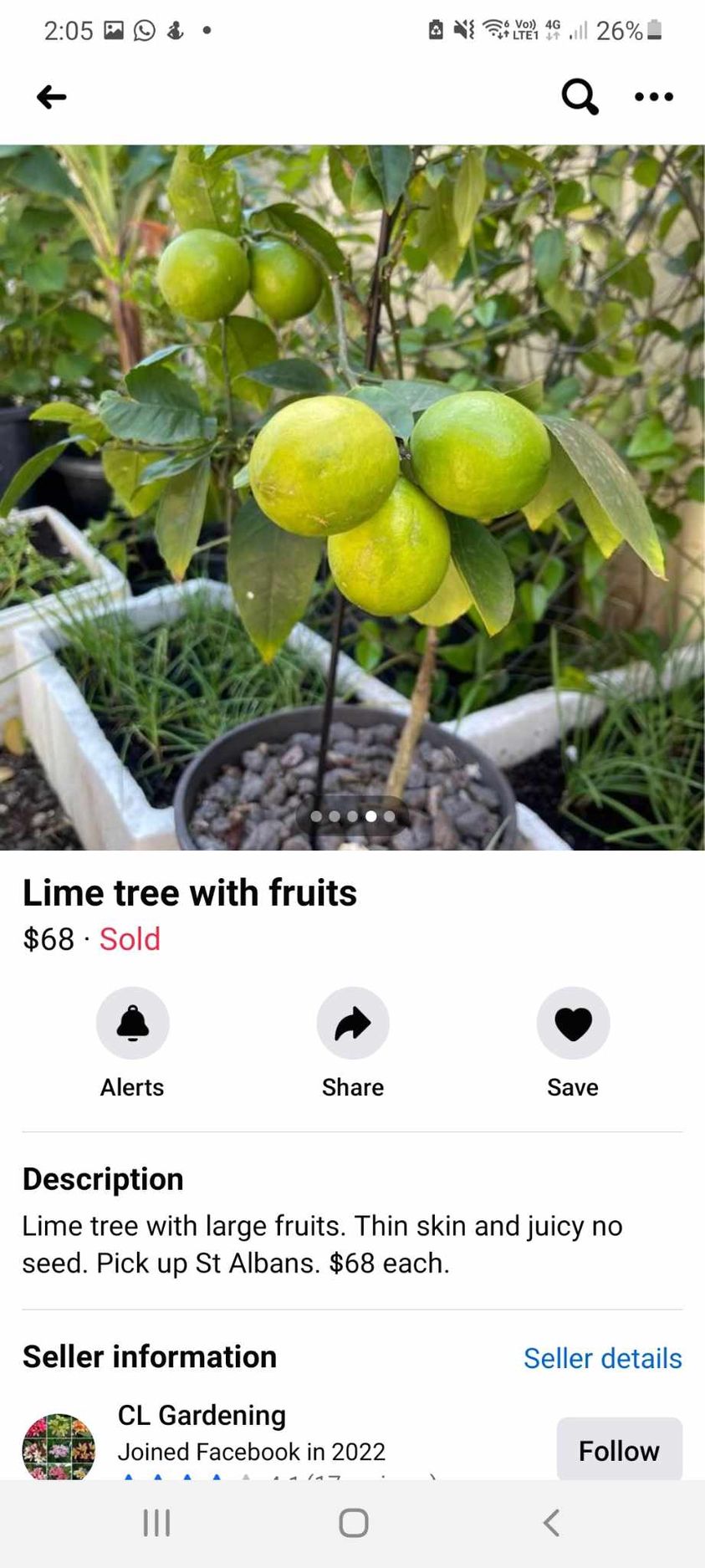Open search with the magnifier icon

click(x=580, y=96)
